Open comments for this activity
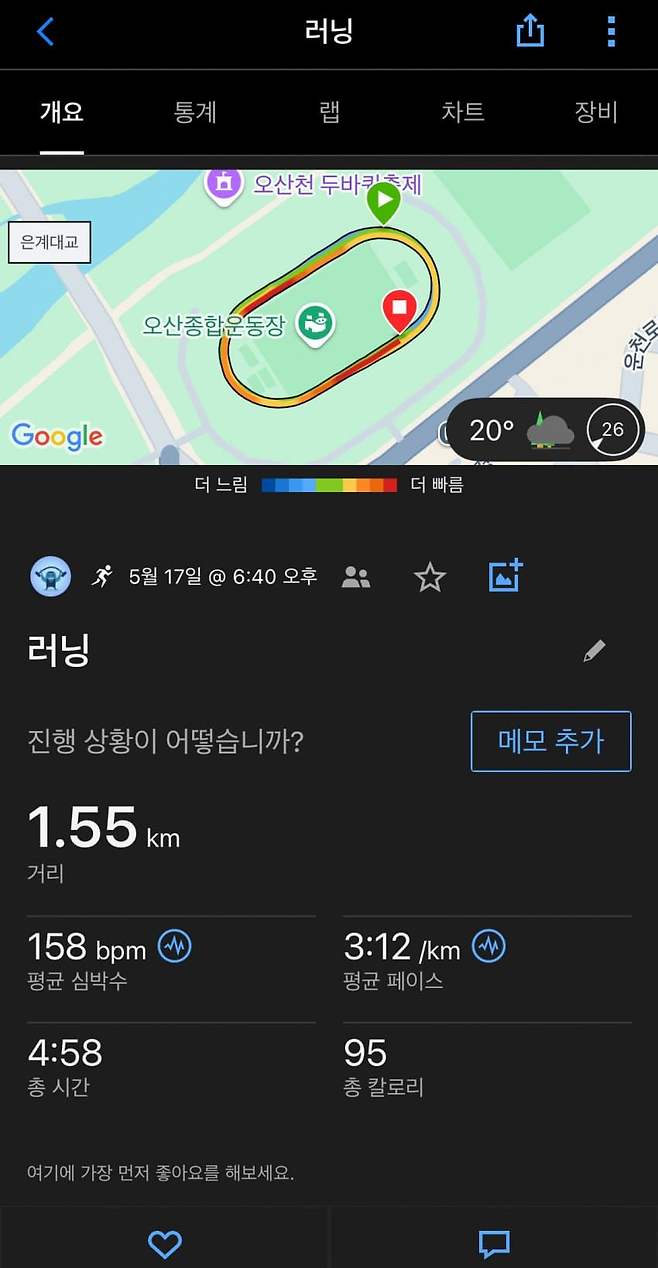The height and width of the screenshot is (1268, 658). coord(494,1243)
